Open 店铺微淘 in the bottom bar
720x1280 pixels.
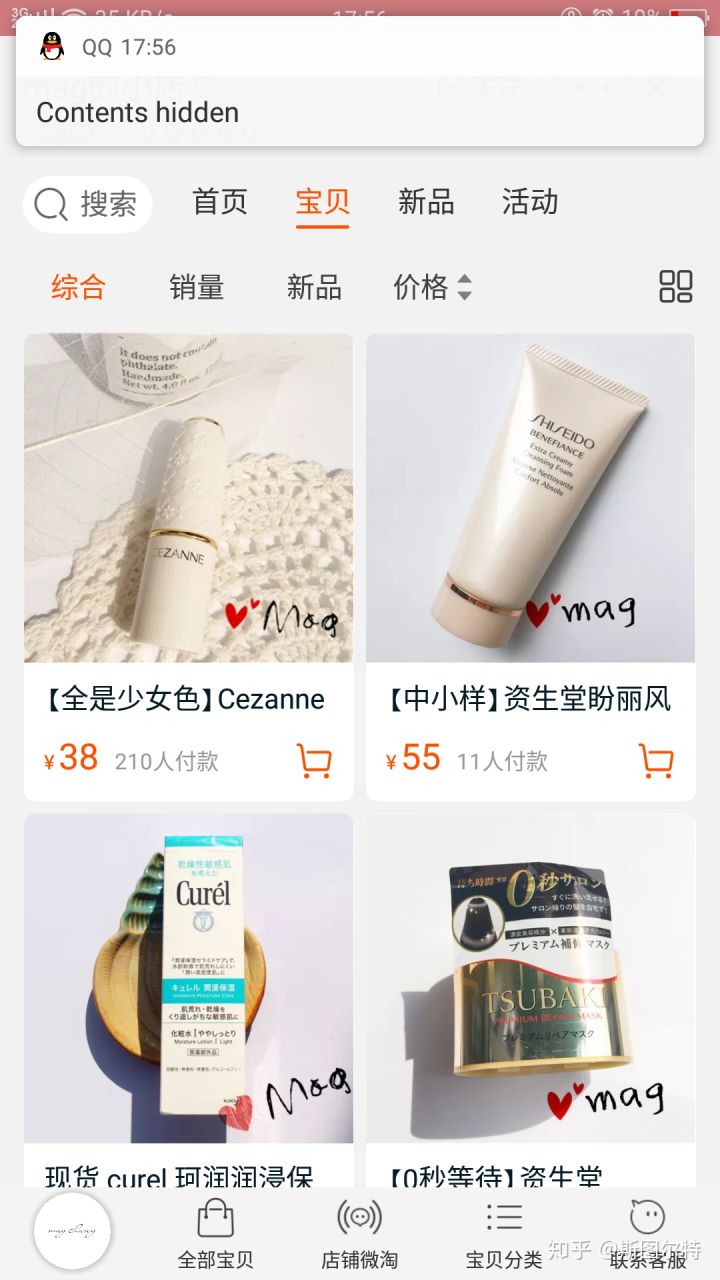359,1233
